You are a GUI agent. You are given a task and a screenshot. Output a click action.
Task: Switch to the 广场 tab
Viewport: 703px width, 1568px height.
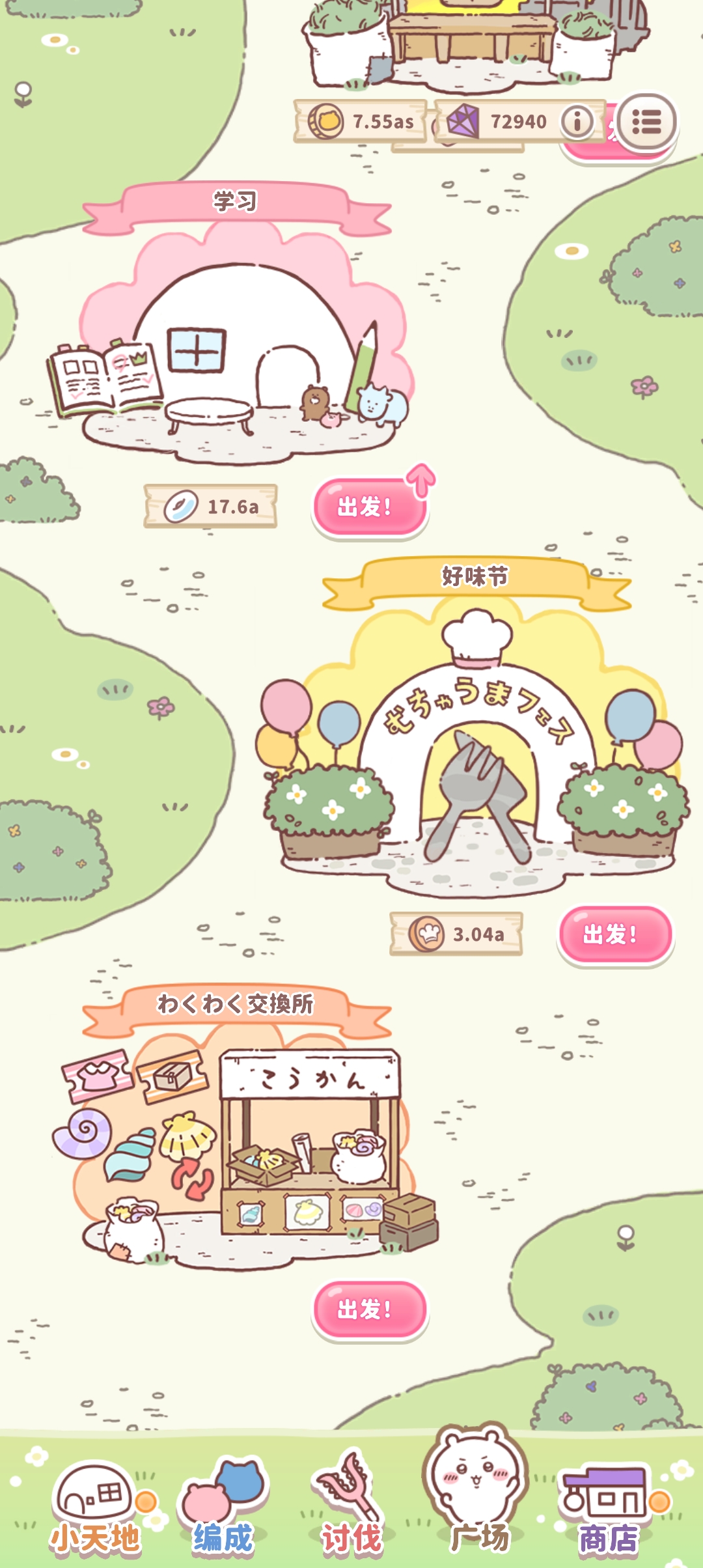(478, 1498)
